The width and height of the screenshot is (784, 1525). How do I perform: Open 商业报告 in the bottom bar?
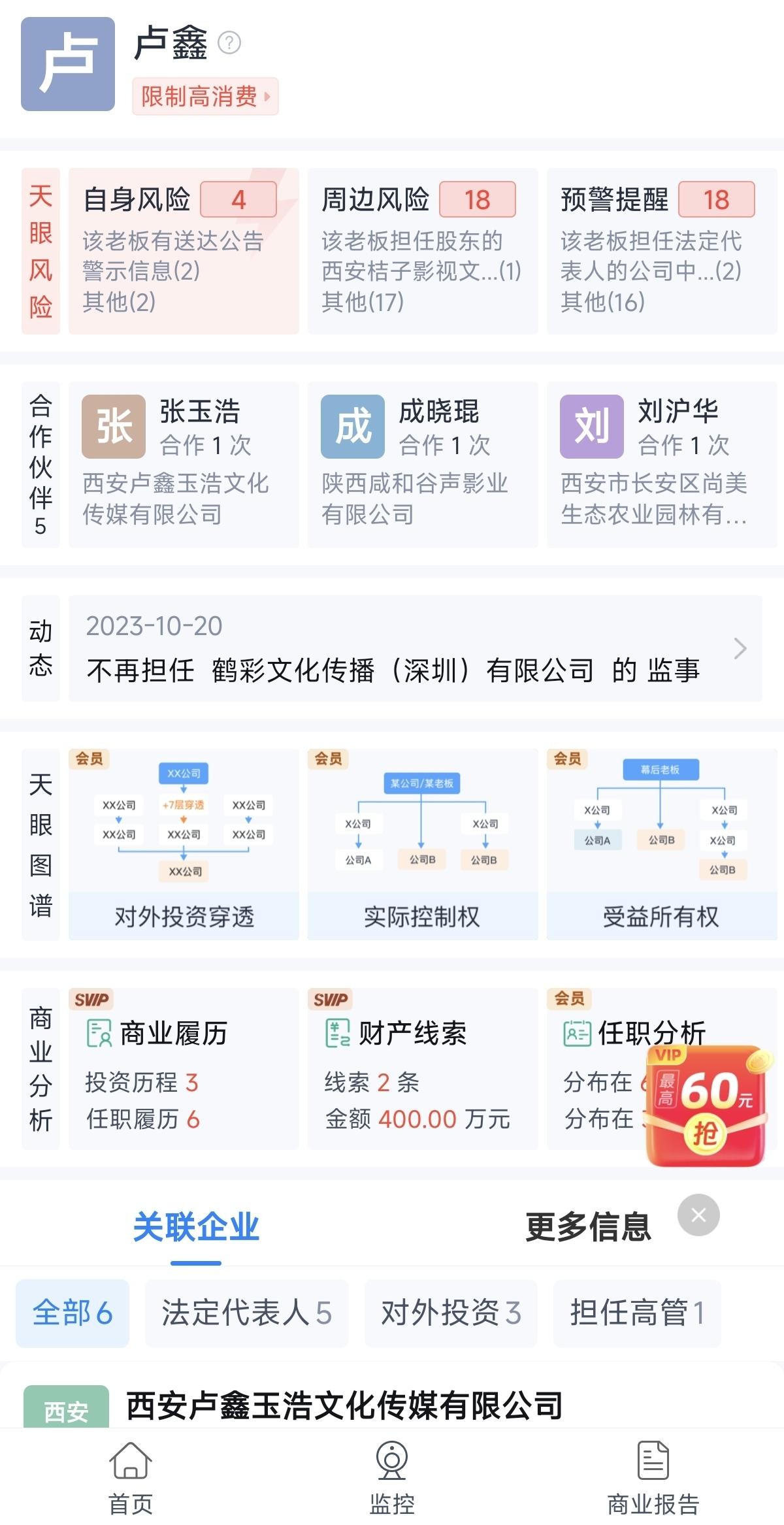pyautogui.click(x=653, y=1475)
